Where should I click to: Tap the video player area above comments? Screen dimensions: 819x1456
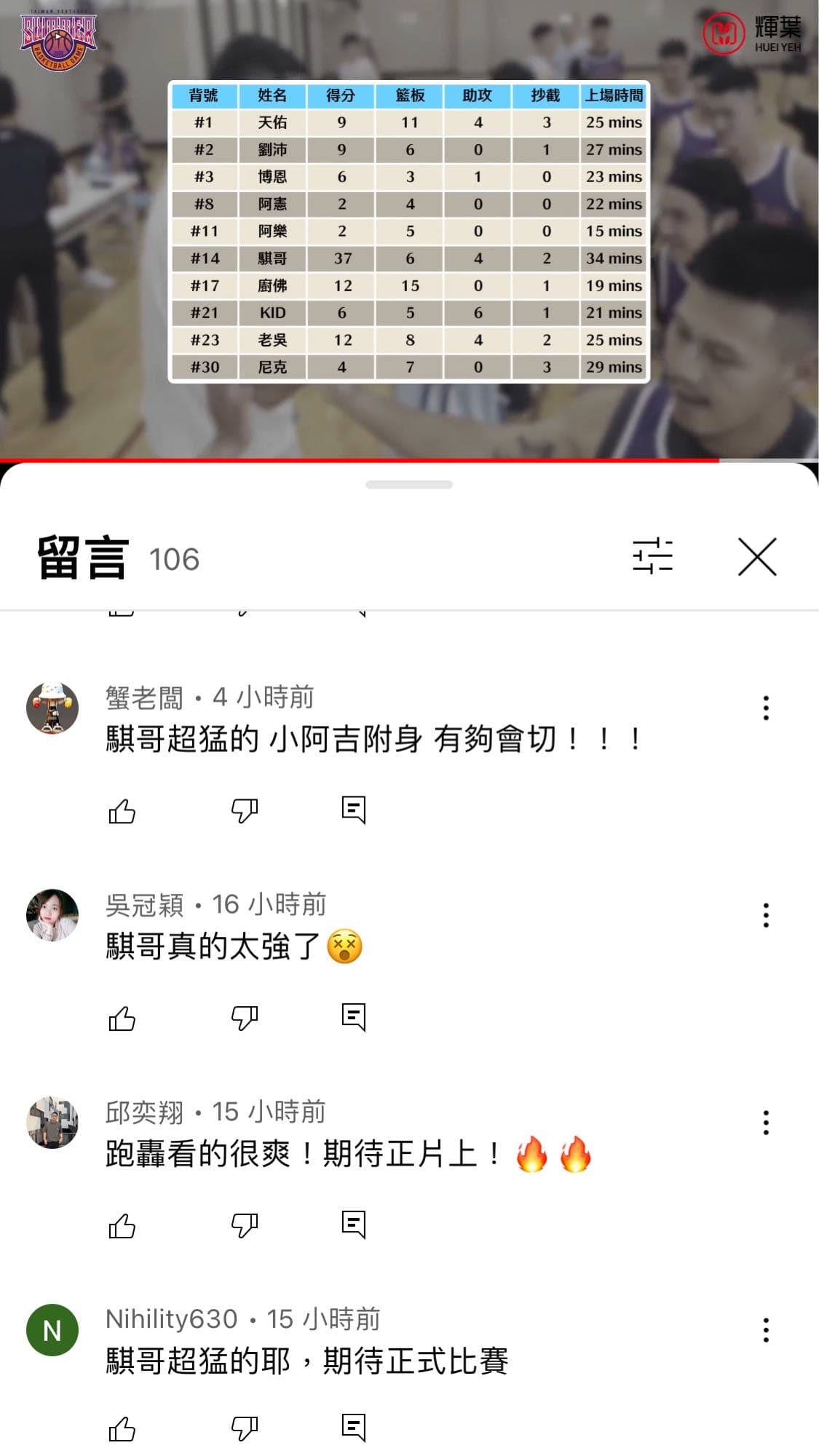coord(409,229)
